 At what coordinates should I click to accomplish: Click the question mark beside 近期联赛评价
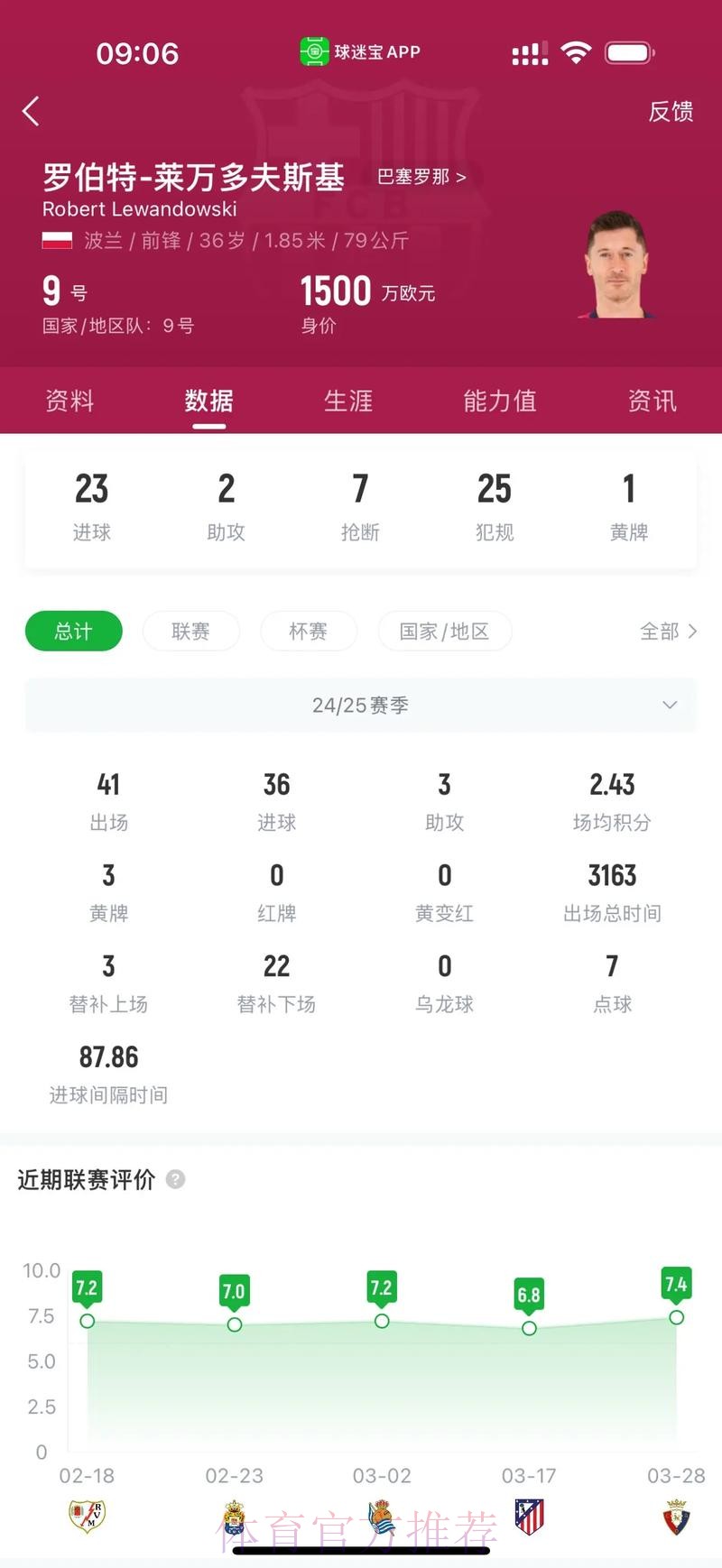175,1178
